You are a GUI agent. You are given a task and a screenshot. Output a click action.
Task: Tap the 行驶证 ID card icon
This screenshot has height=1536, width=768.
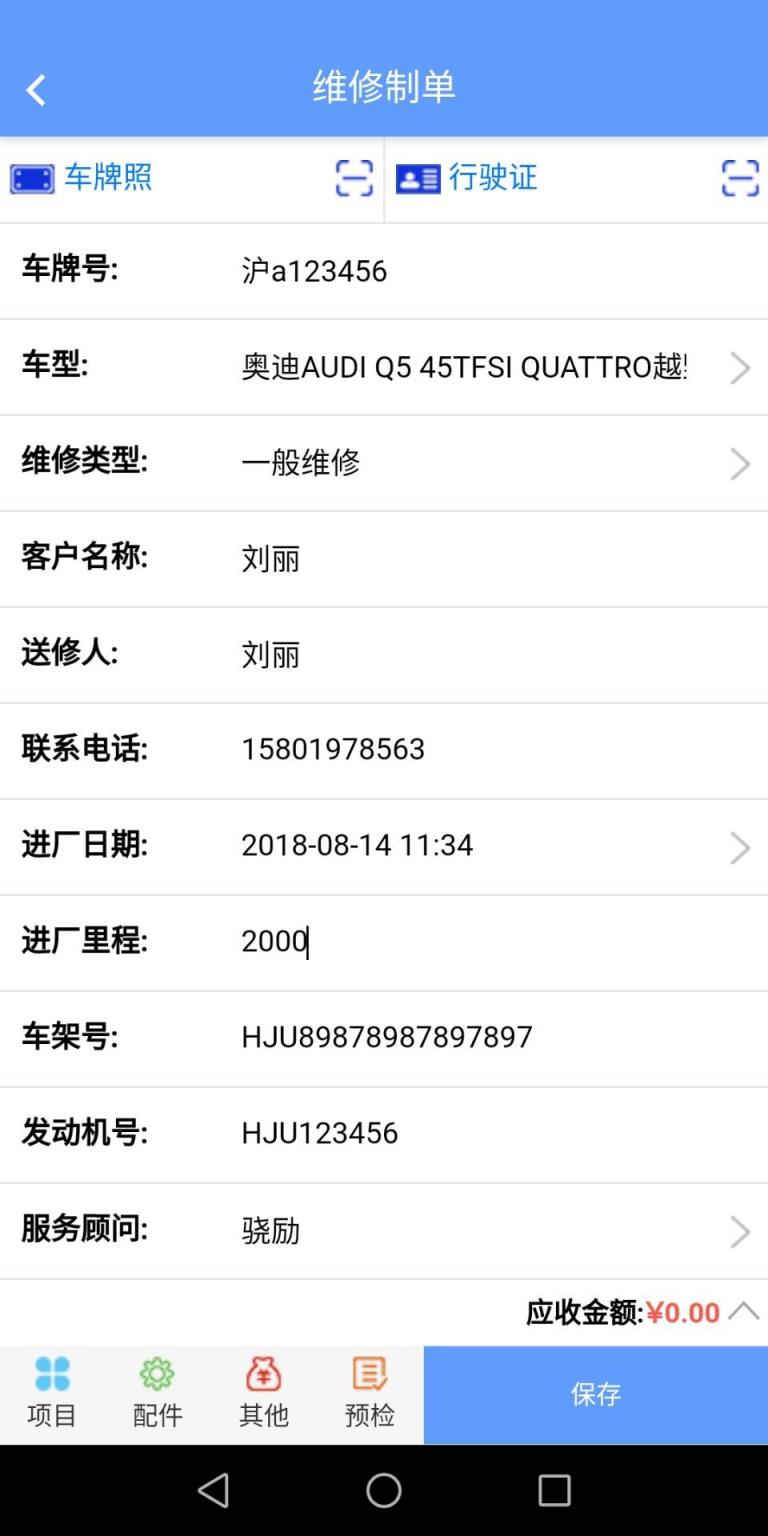417,178
